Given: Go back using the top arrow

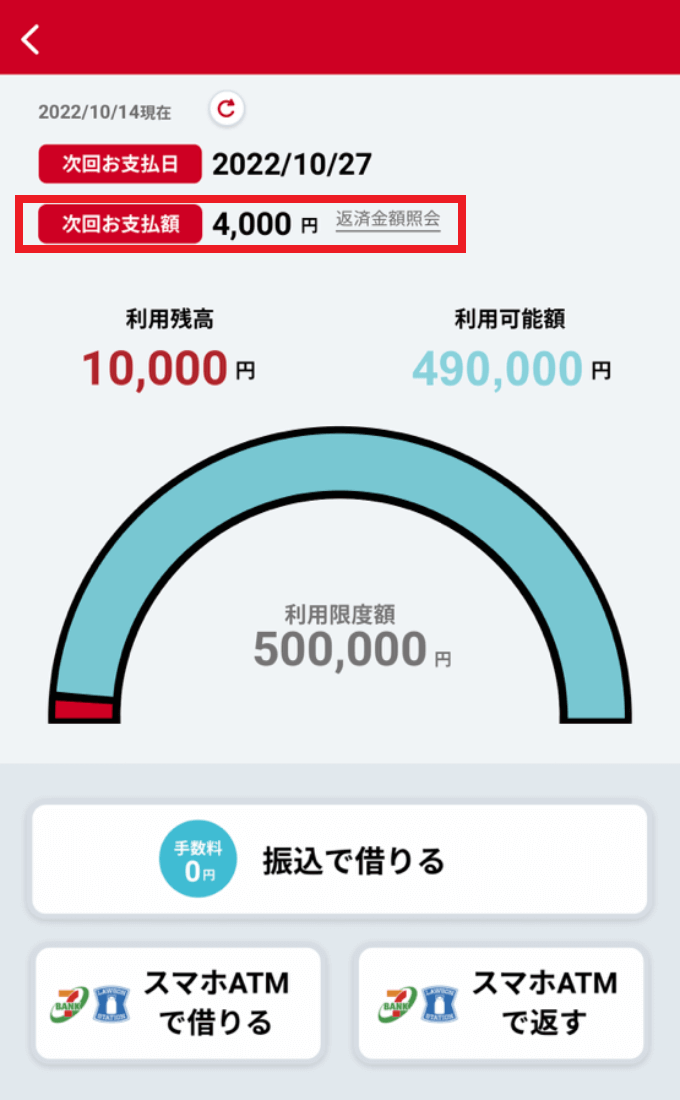Looking at the screenshot, I should tap(32, 39).
